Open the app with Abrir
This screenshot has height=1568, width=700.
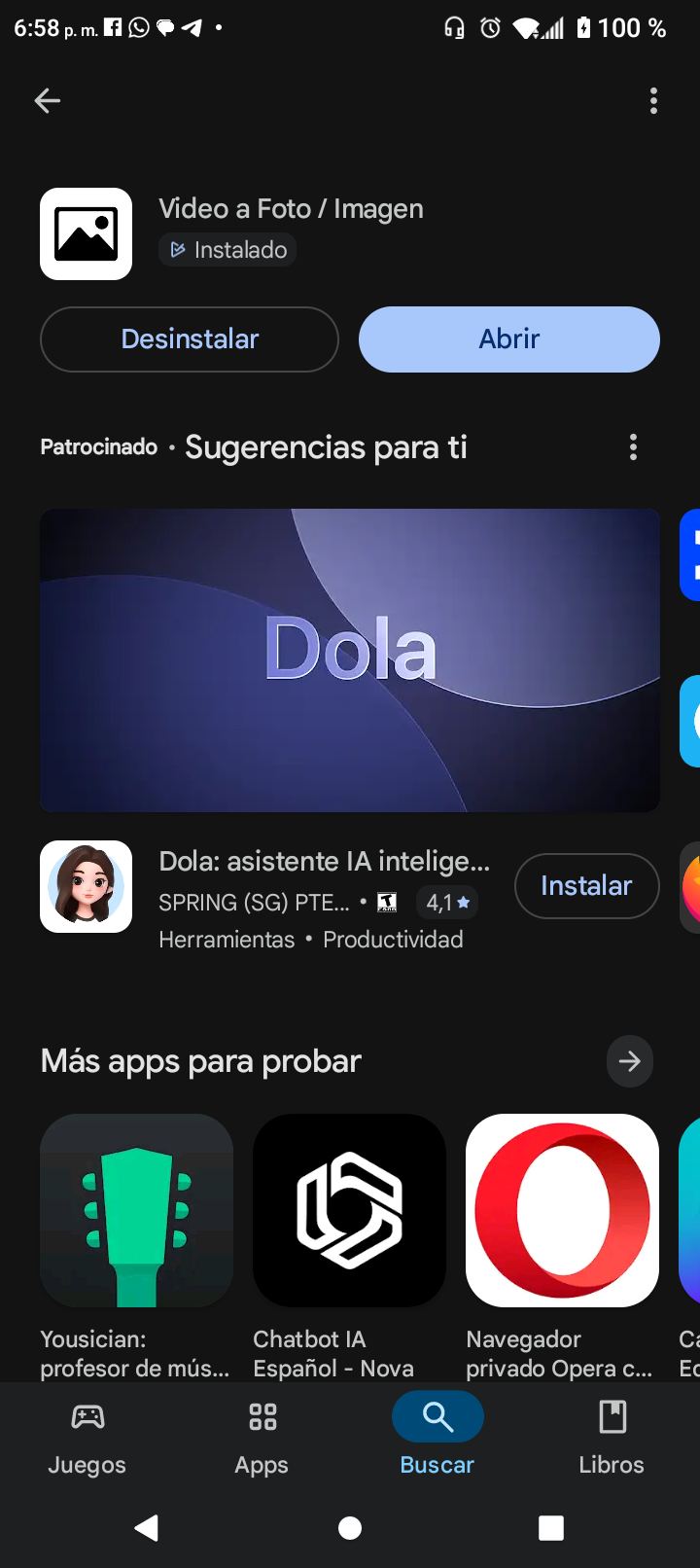point(508,339)
